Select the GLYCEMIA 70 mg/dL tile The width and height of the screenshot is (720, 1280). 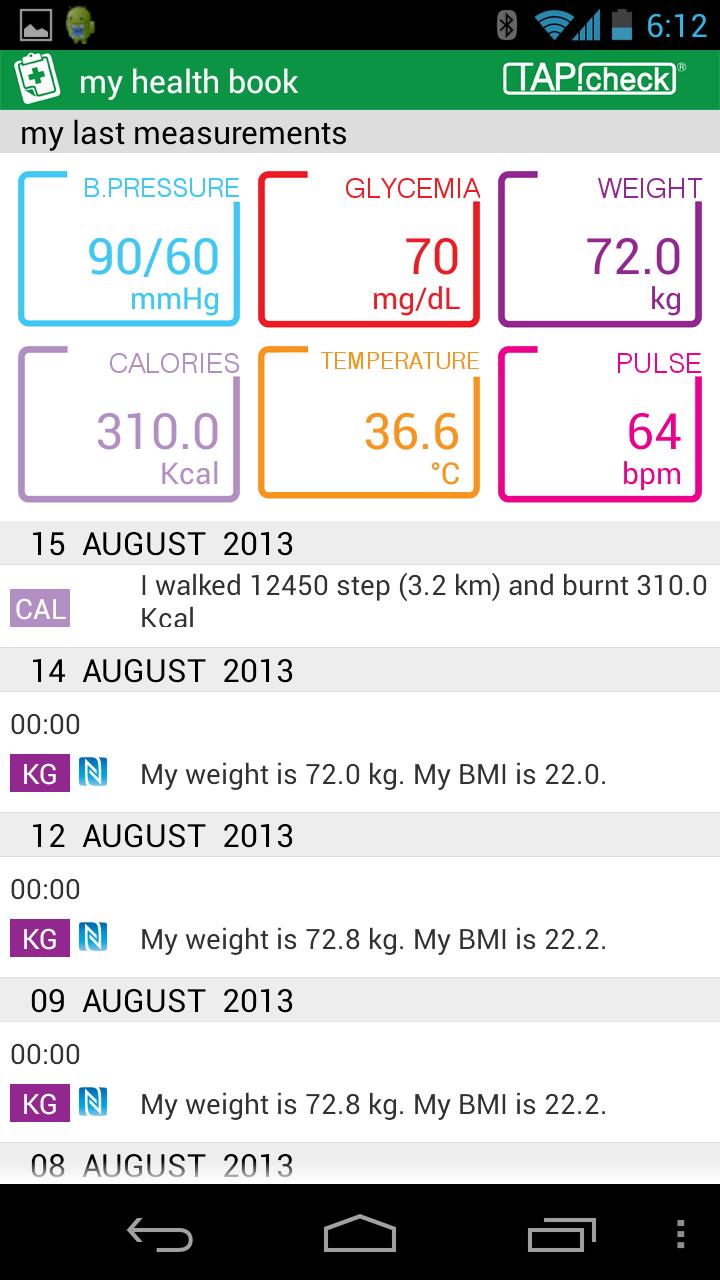point(369,247)
